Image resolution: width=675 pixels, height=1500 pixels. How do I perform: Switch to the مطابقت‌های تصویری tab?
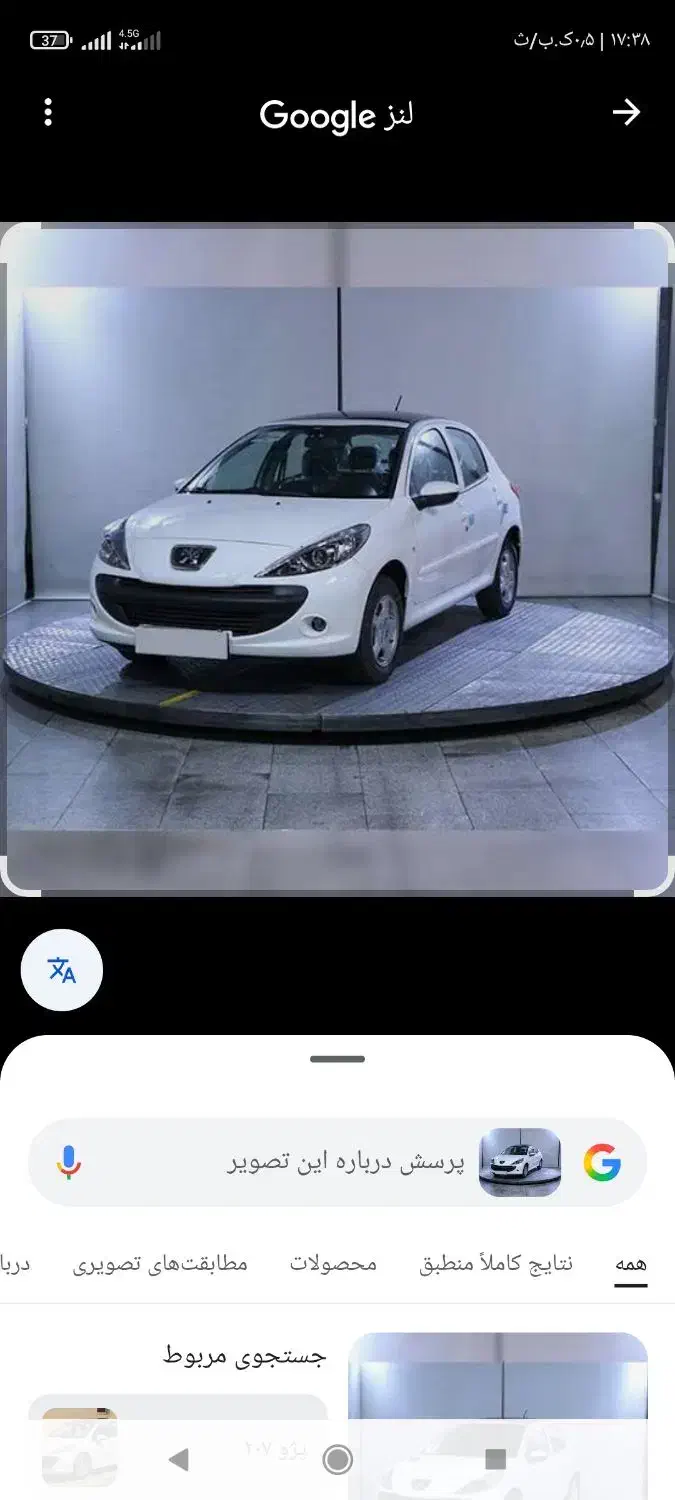click(160, 1264)
